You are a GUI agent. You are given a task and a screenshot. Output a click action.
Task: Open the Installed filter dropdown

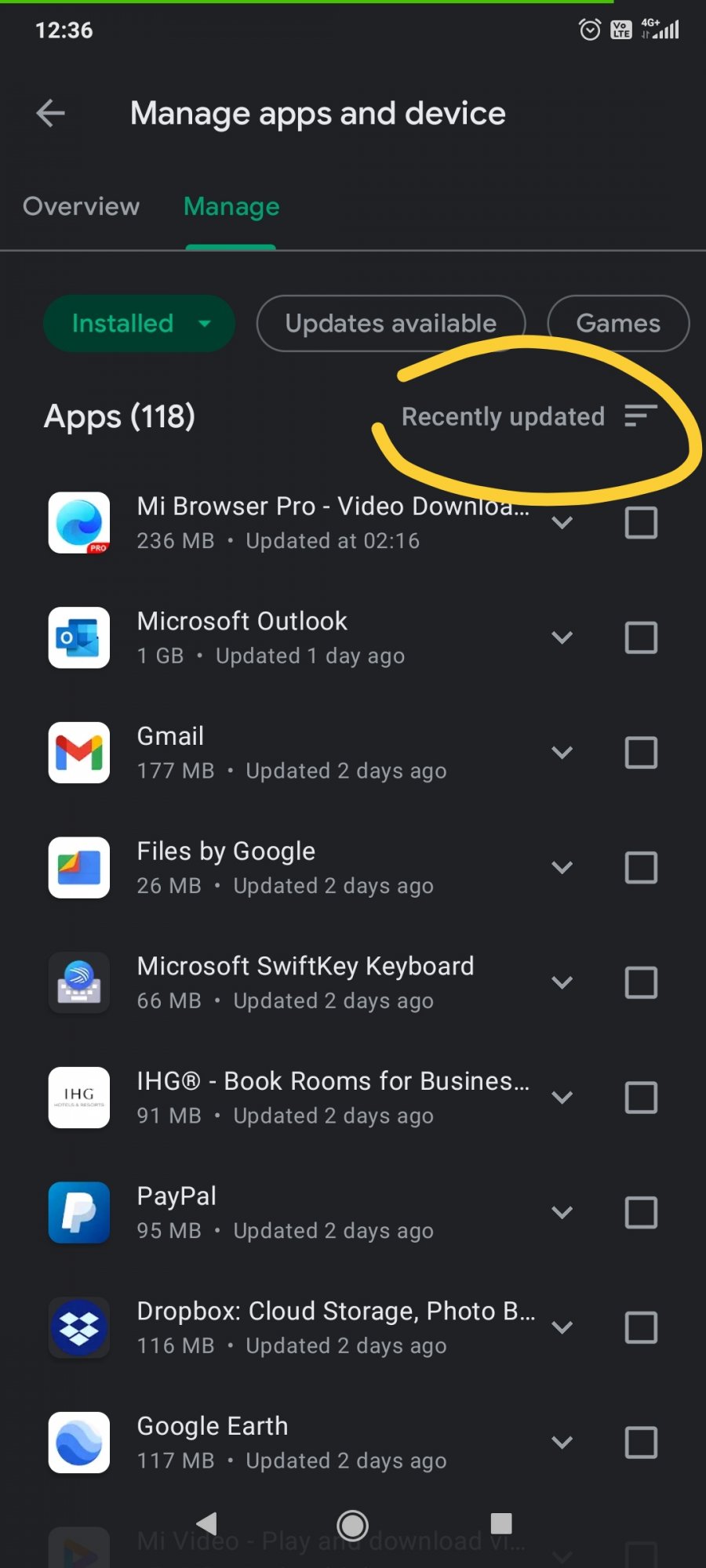point(140,323)
